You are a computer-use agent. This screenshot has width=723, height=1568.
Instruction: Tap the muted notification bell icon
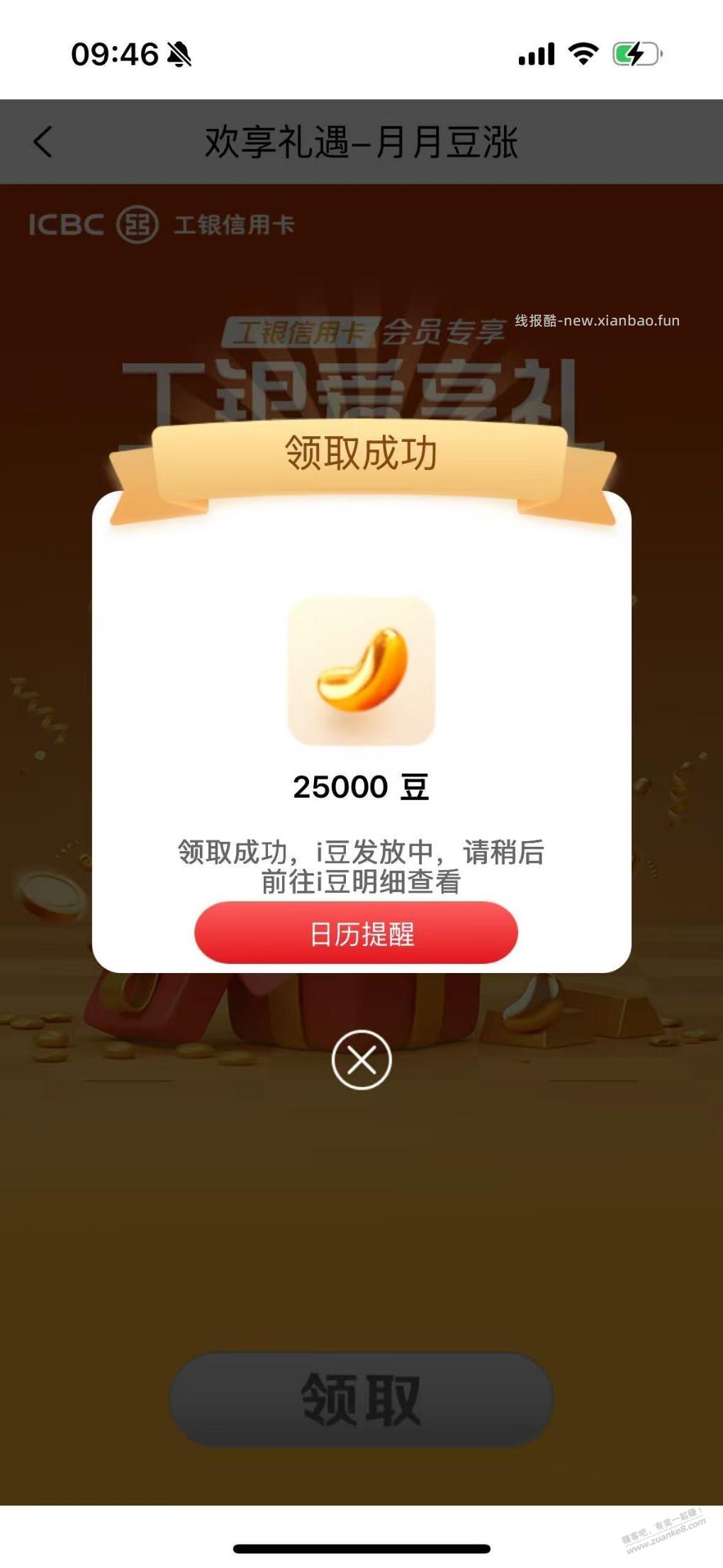[178, 55]
